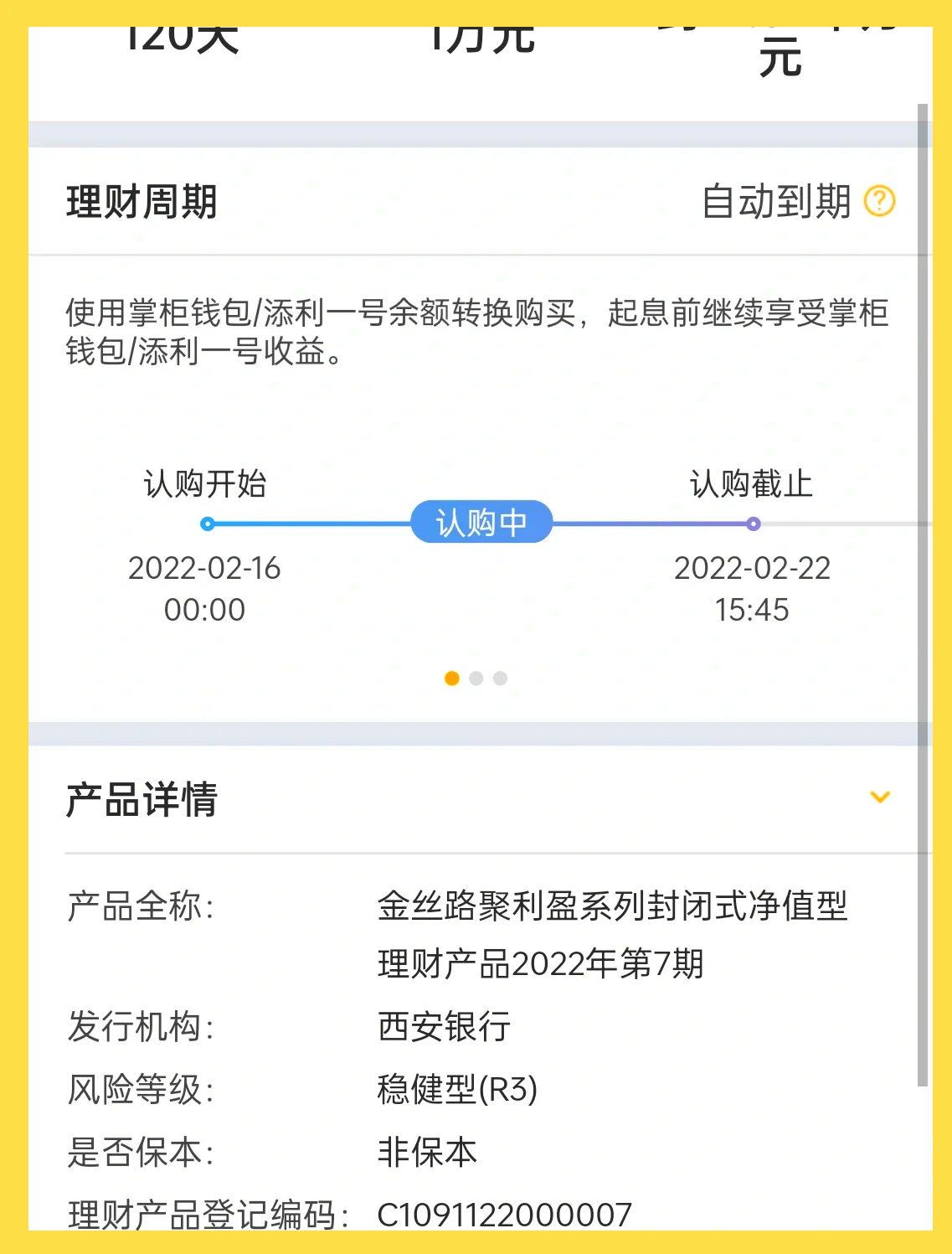Select the 认购中 pill on the timeline
The image size is (952, 1254).
tap(481, 522)
